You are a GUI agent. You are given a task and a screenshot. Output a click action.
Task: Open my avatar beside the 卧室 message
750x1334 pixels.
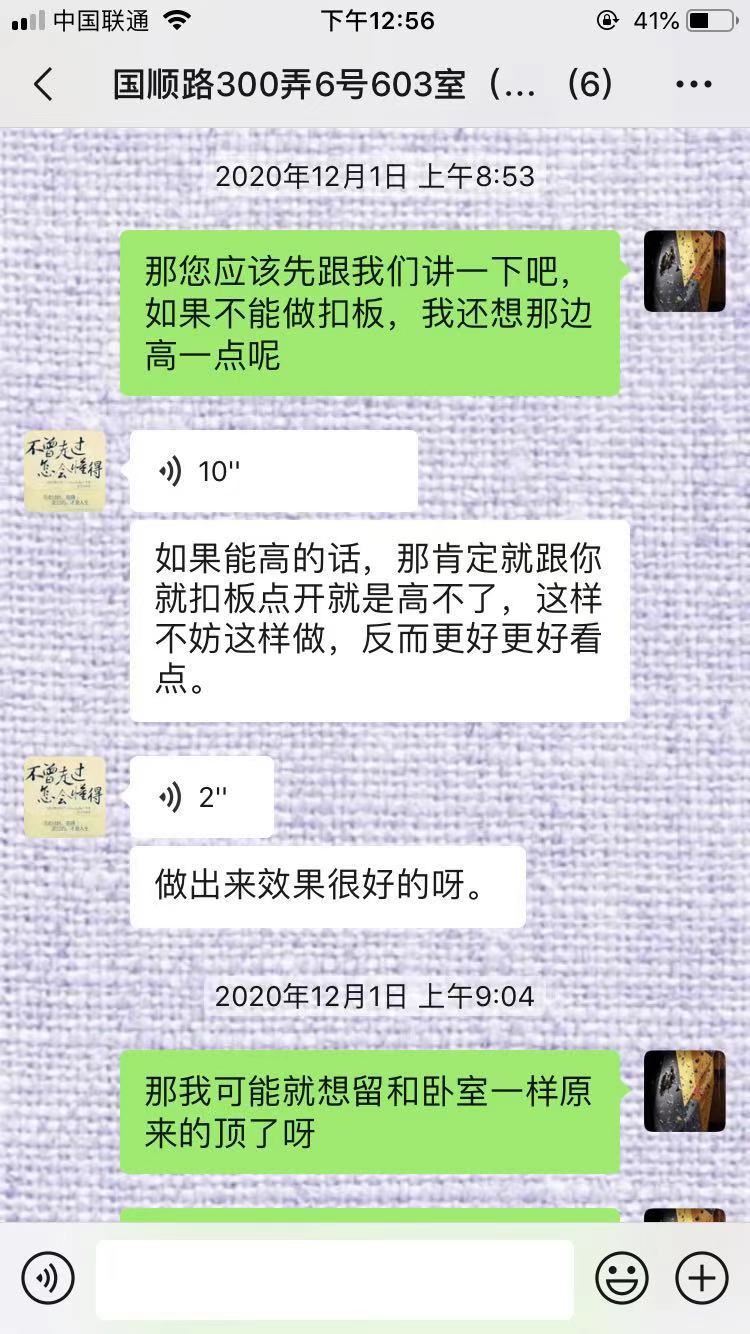(685, 1091)
